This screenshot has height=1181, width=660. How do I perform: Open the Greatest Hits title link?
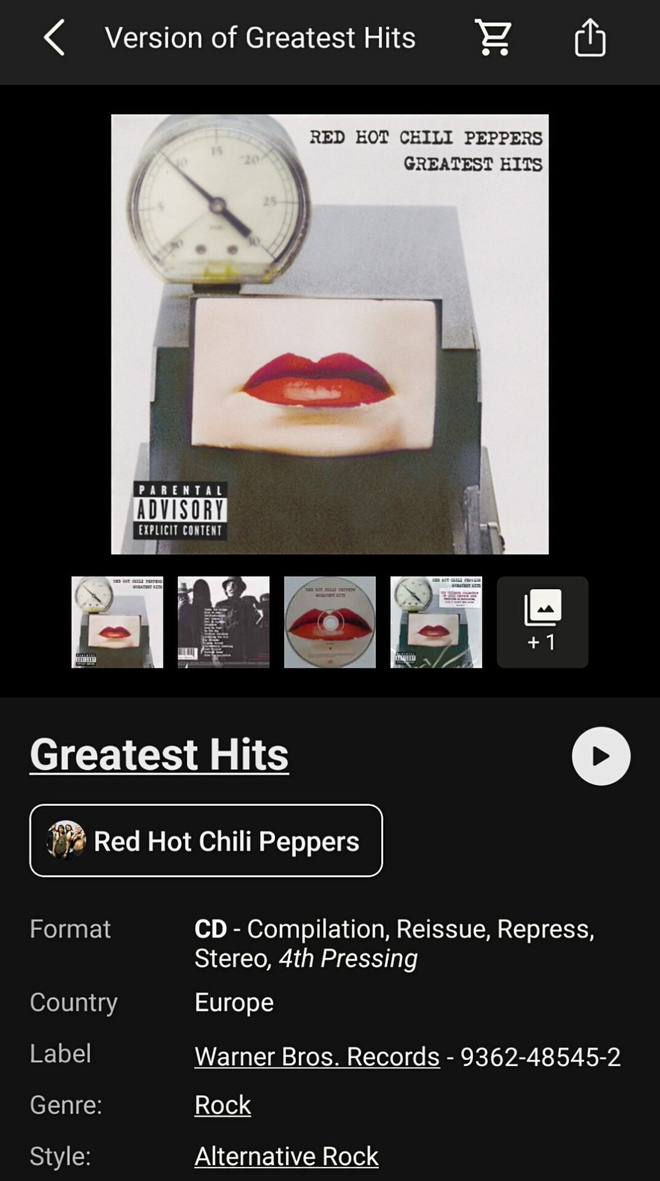tap(159, 755)
